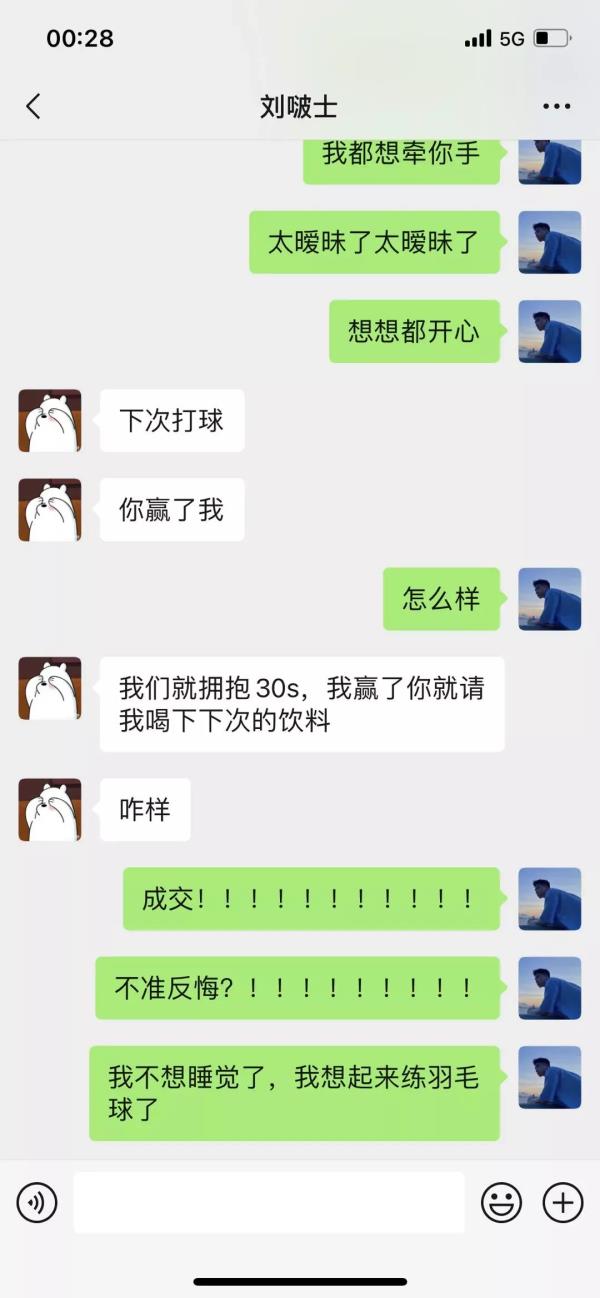Go back to the chat list

pyautogui.click(x=33, y=107)
